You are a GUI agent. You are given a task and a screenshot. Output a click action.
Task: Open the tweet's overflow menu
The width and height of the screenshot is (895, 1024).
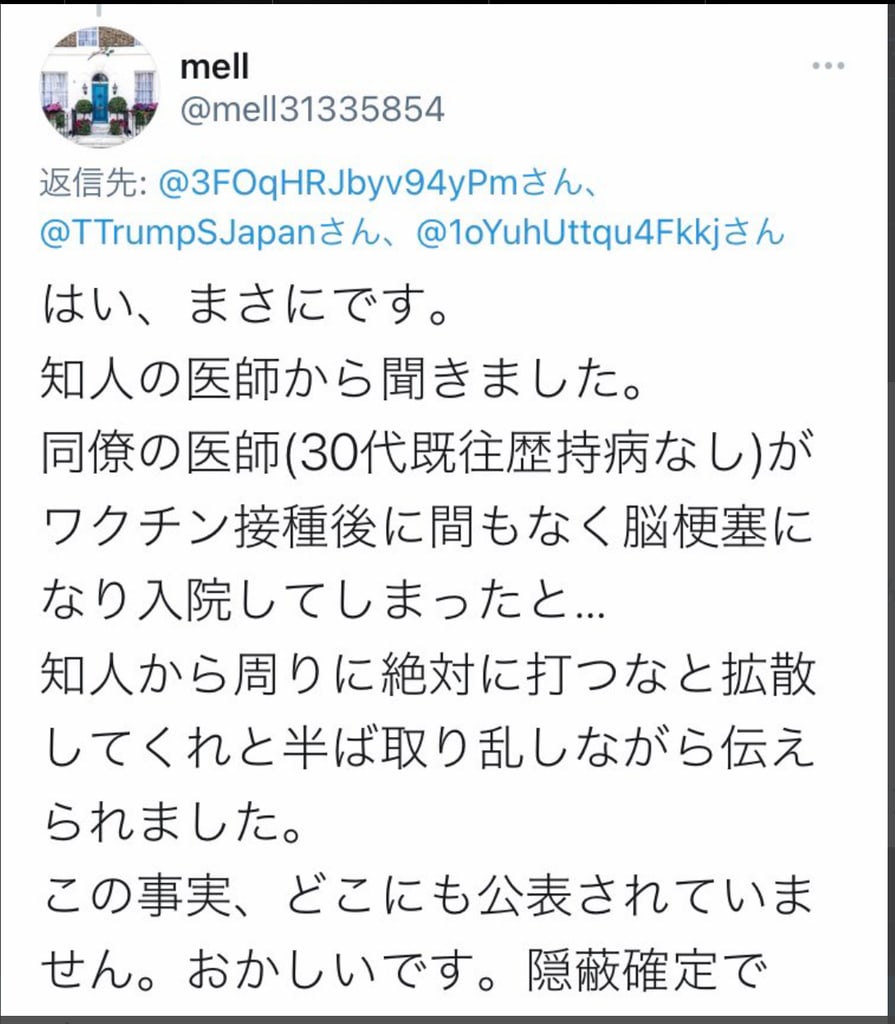point(828,67)
